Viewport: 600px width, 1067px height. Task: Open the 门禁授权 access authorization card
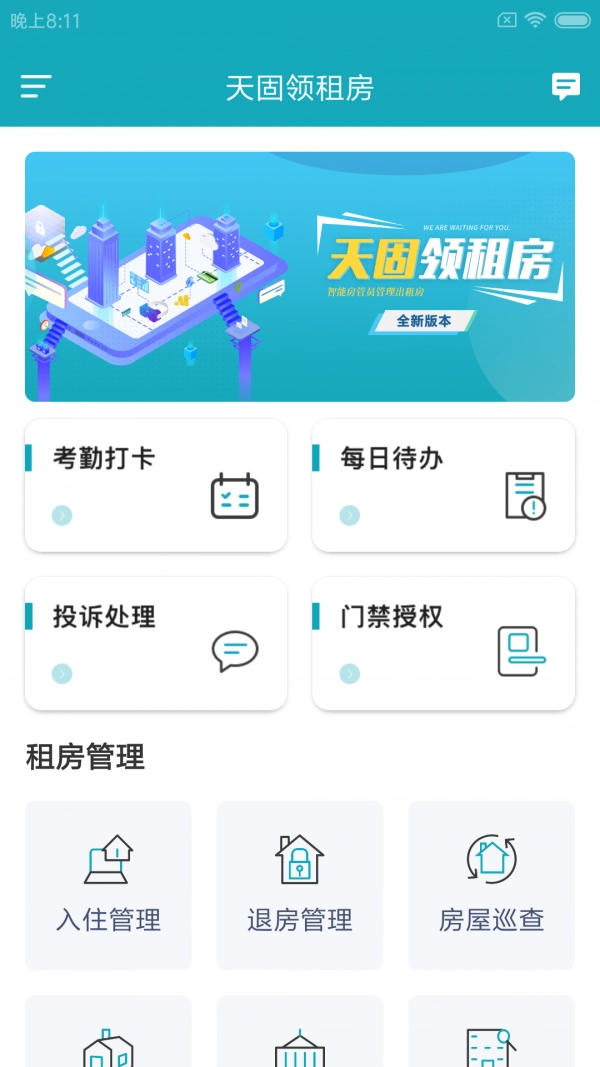point(444,643)
